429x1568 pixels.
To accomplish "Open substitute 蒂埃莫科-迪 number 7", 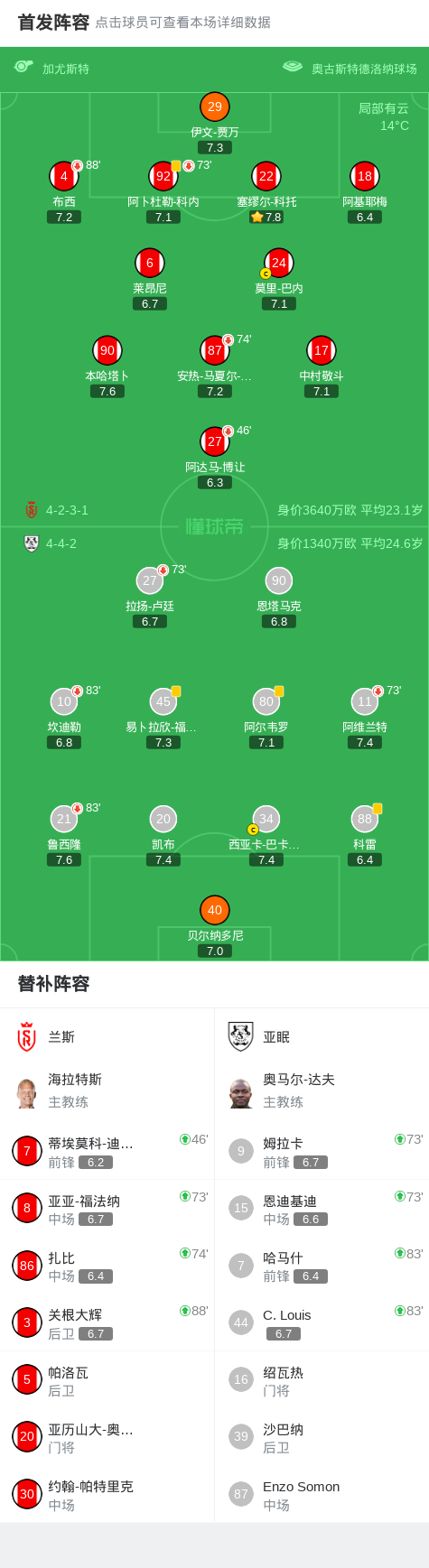I will (107, 1151).
